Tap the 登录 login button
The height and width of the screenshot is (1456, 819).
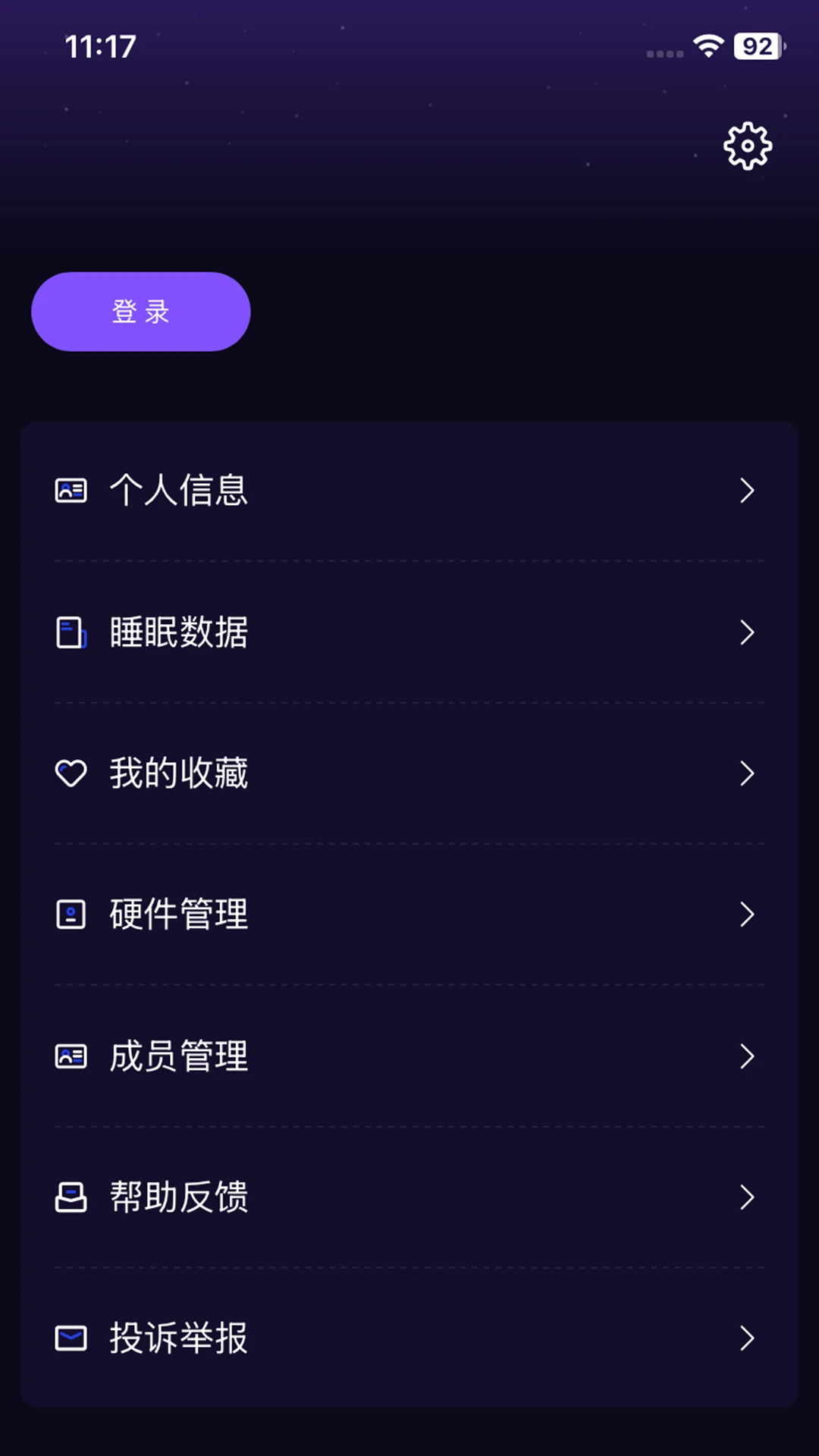pos(141,311)
